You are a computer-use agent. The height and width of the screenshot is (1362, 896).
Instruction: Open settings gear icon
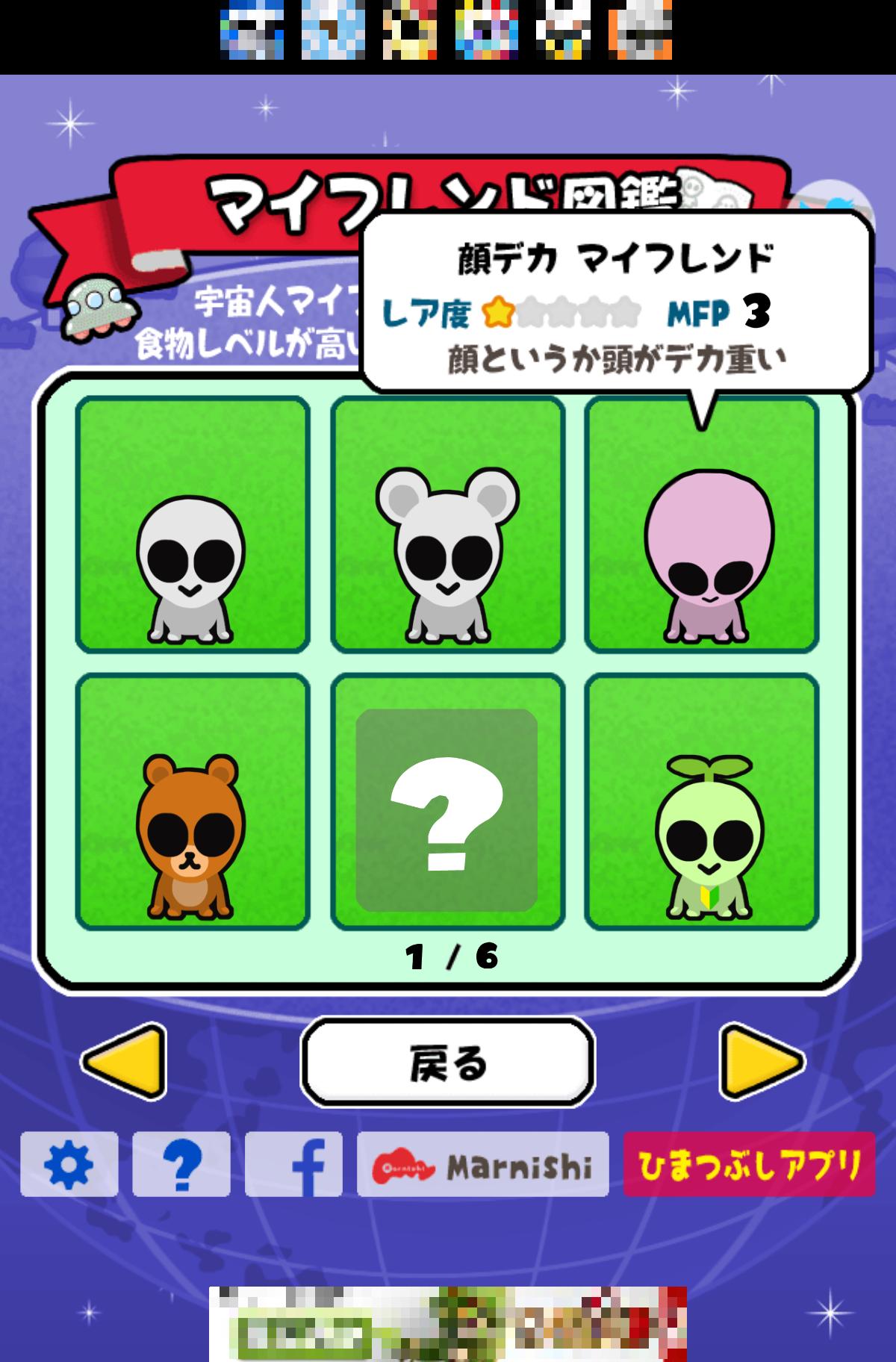point(69,1164)
